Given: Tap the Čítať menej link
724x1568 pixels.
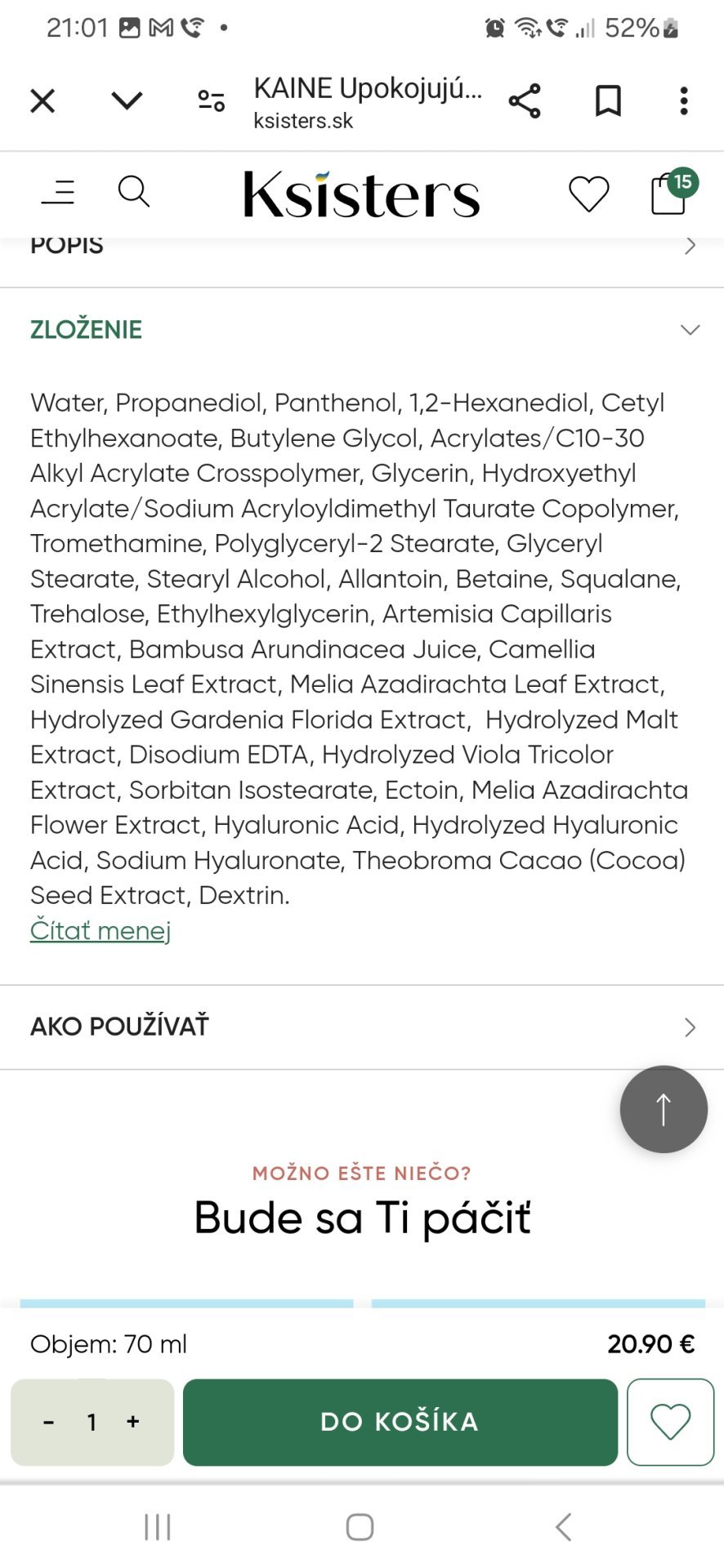Looking at the screenshot, I should 101,930.
